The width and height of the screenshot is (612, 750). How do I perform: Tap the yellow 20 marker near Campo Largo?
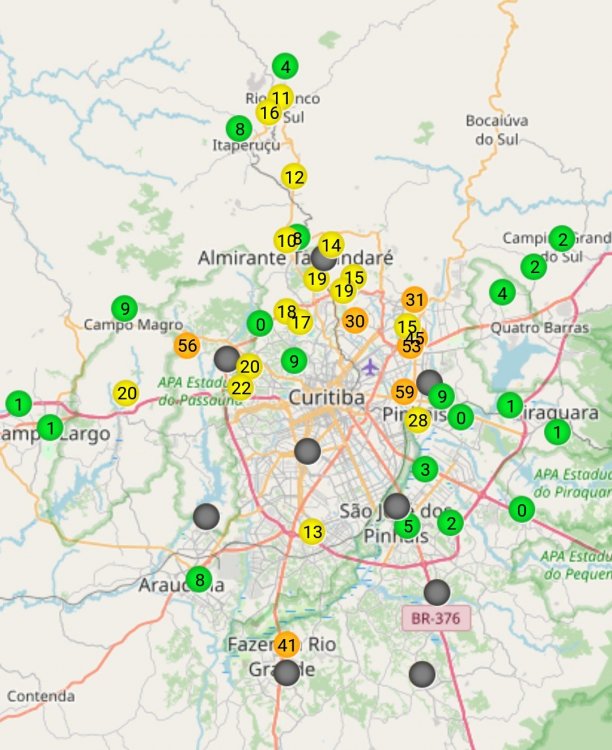(126, 393)
